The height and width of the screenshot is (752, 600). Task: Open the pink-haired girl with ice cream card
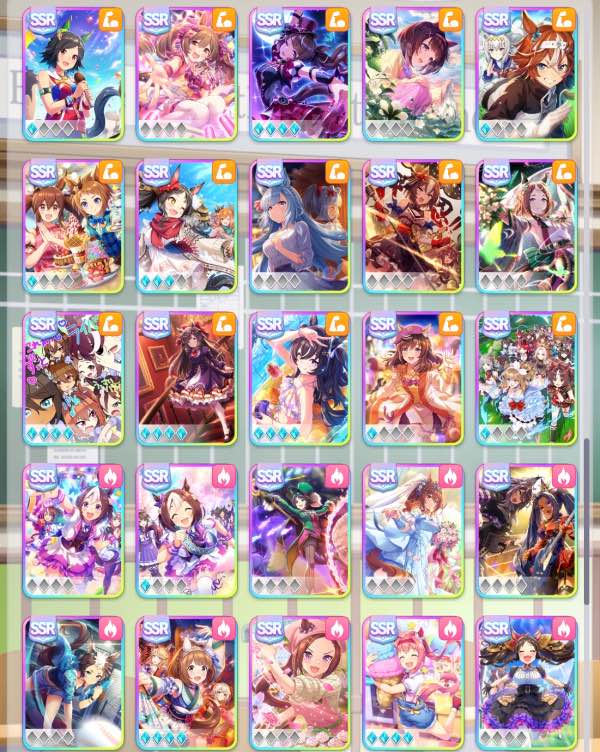(x=413, y=683)
